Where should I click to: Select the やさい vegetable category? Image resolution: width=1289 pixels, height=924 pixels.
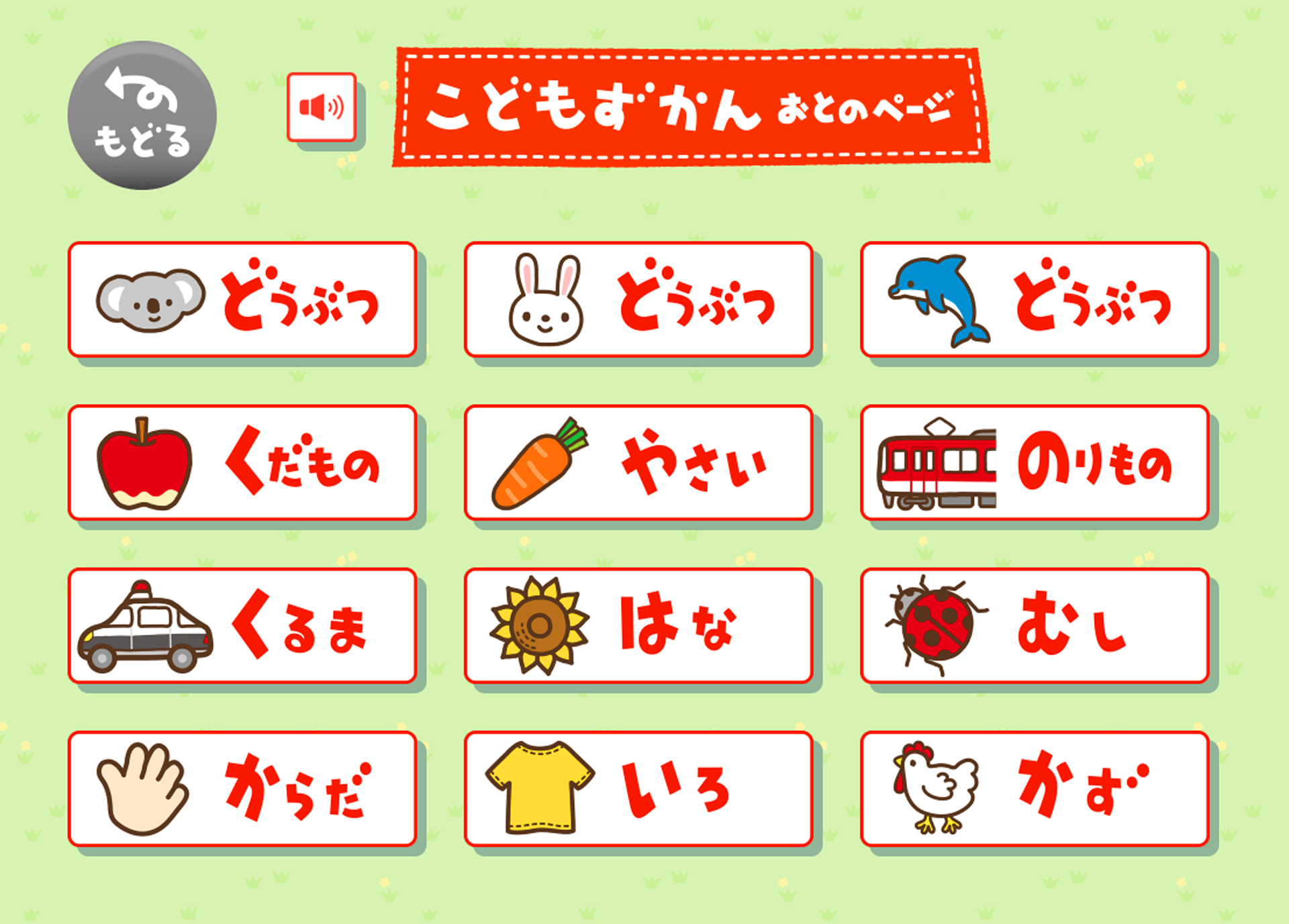[x=638, y=462]
